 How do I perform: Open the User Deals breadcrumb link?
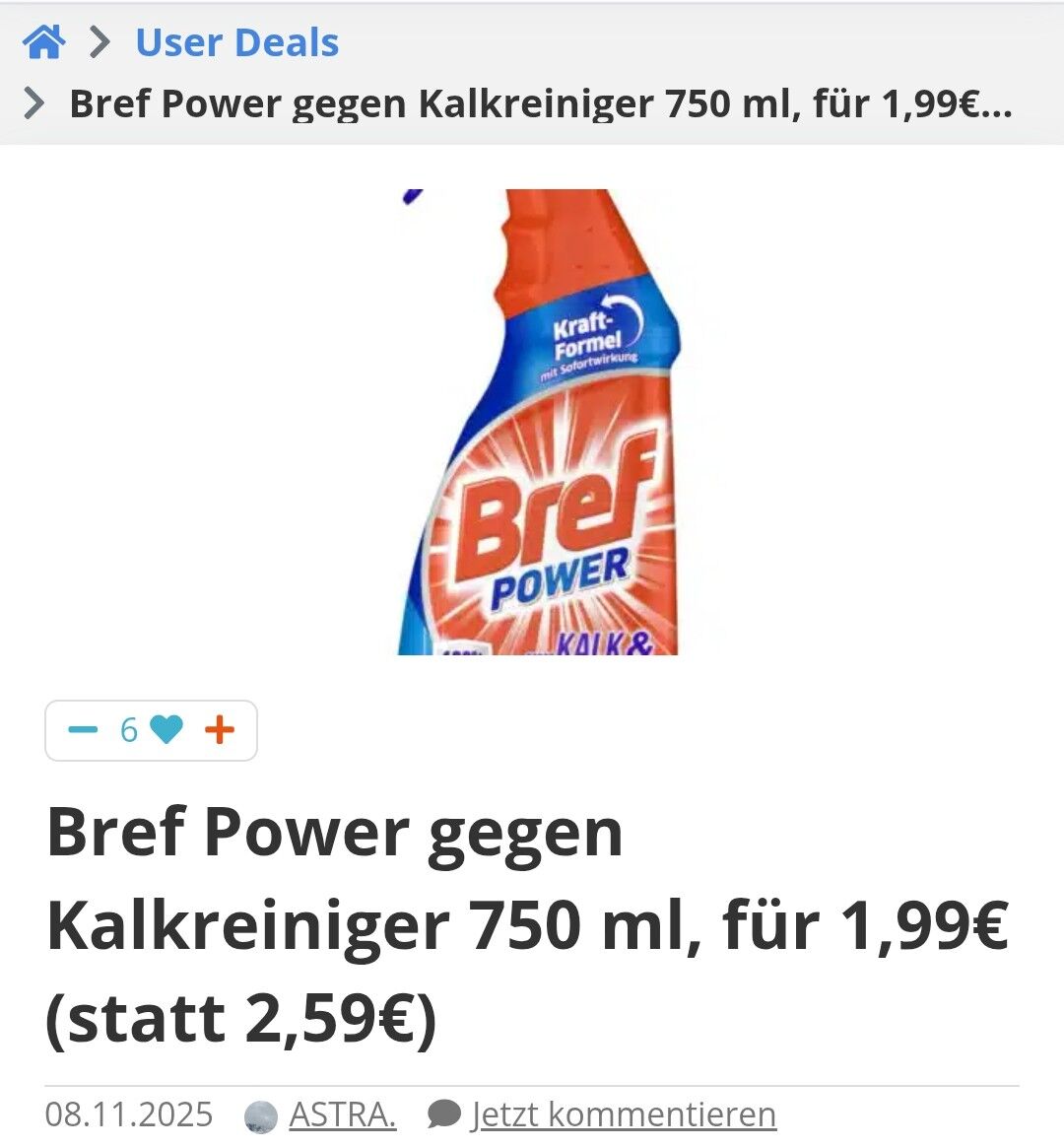click(236, 42)
